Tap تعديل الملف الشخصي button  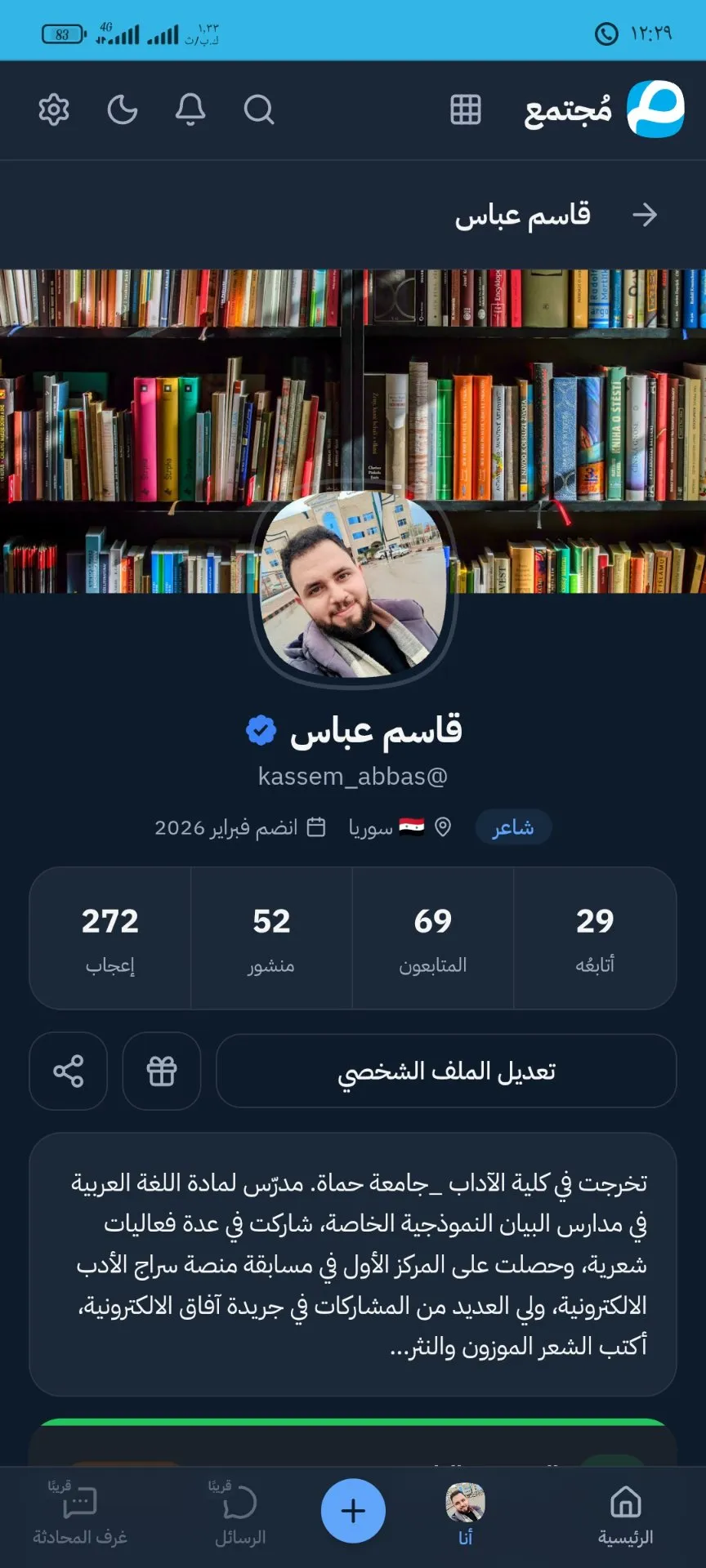pyautogui.click(x=446, y=1071)
